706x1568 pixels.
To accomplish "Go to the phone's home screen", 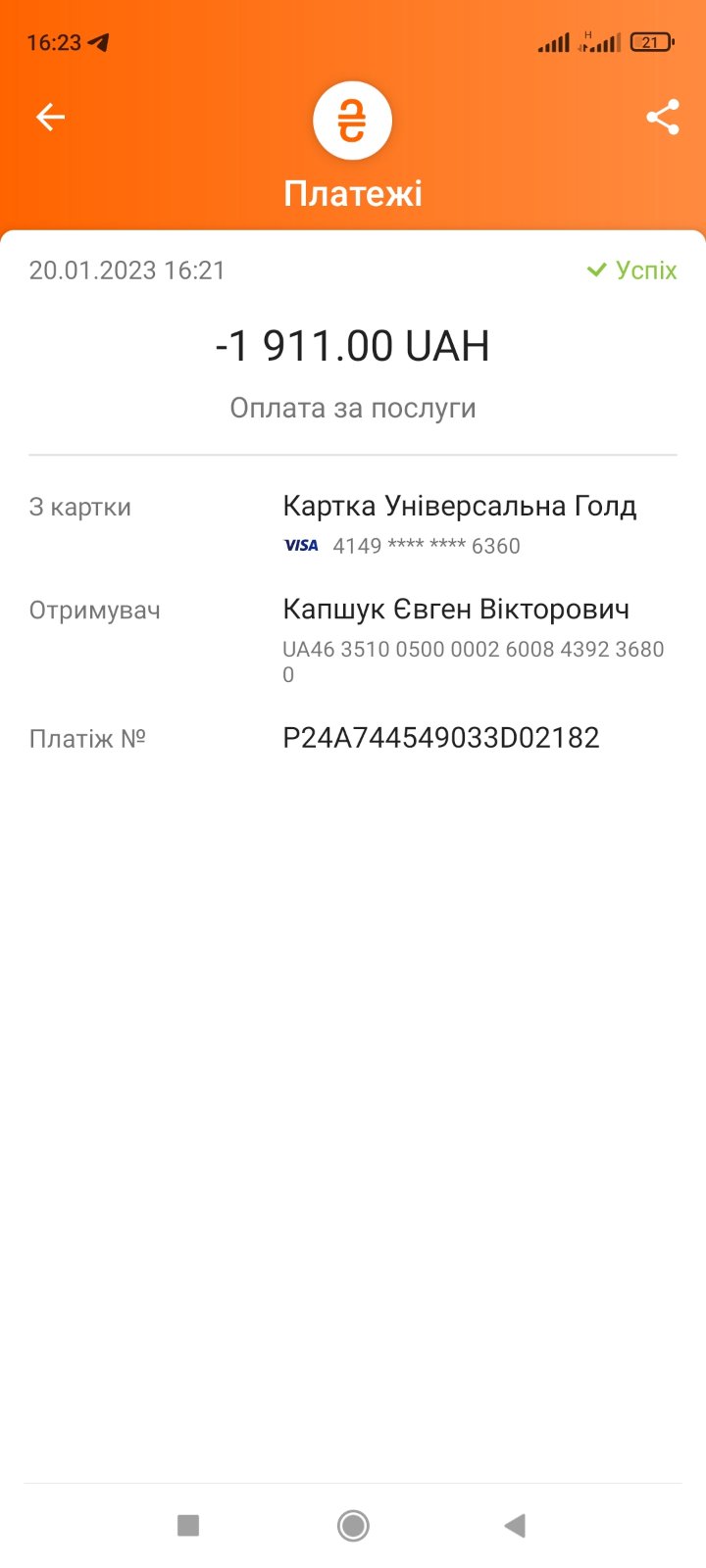I will tap(353, 1525).
